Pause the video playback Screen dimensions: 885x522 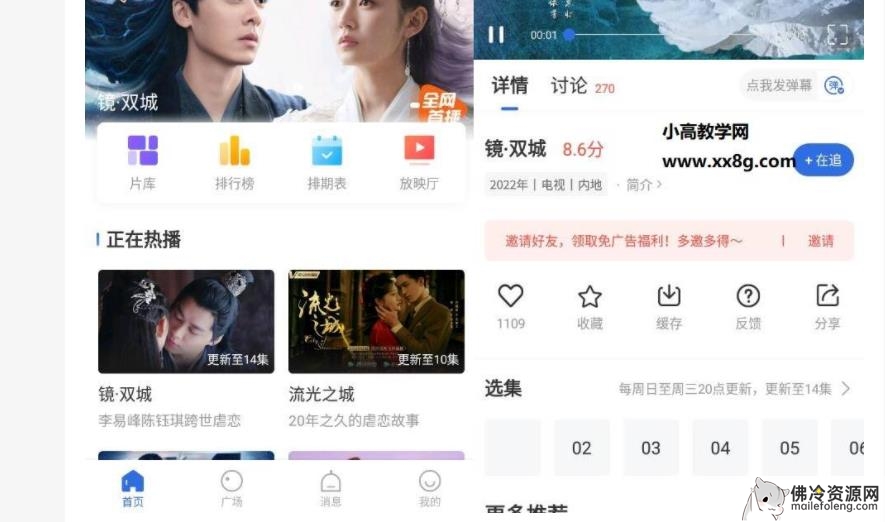tap(496, 35)
